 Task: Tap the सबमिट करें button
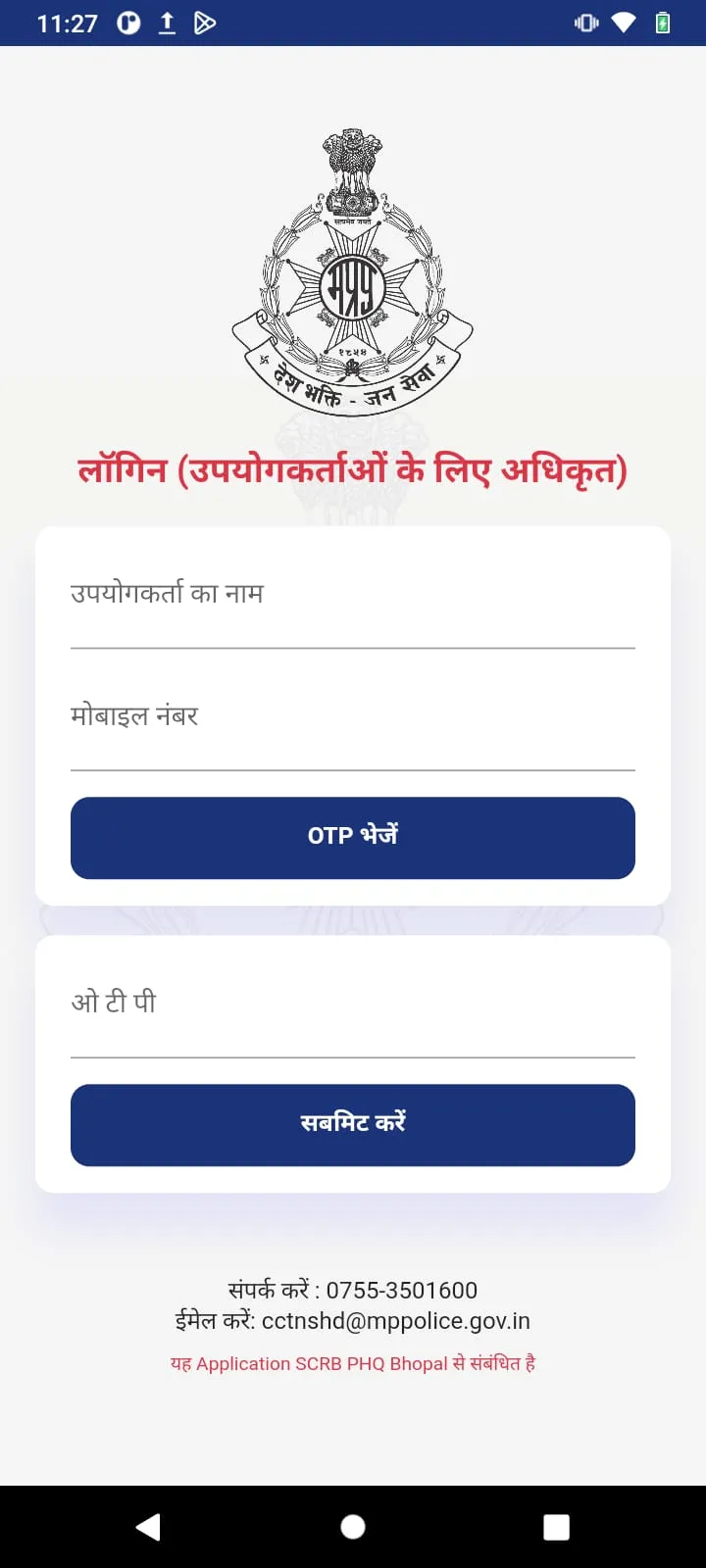353,1125
